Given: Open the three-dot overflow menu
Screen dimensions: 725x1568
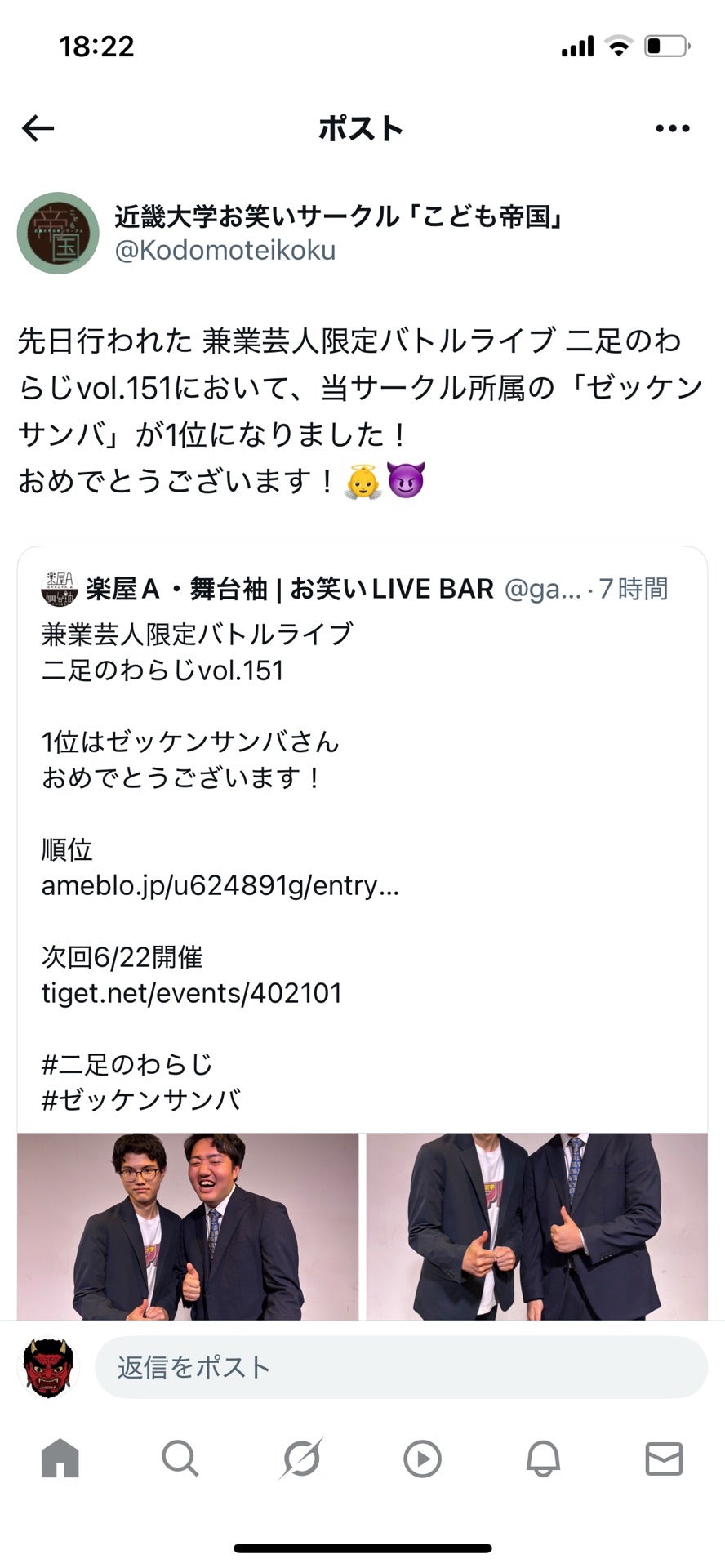Looking at the screenshot, I should (x=672, y=128).
